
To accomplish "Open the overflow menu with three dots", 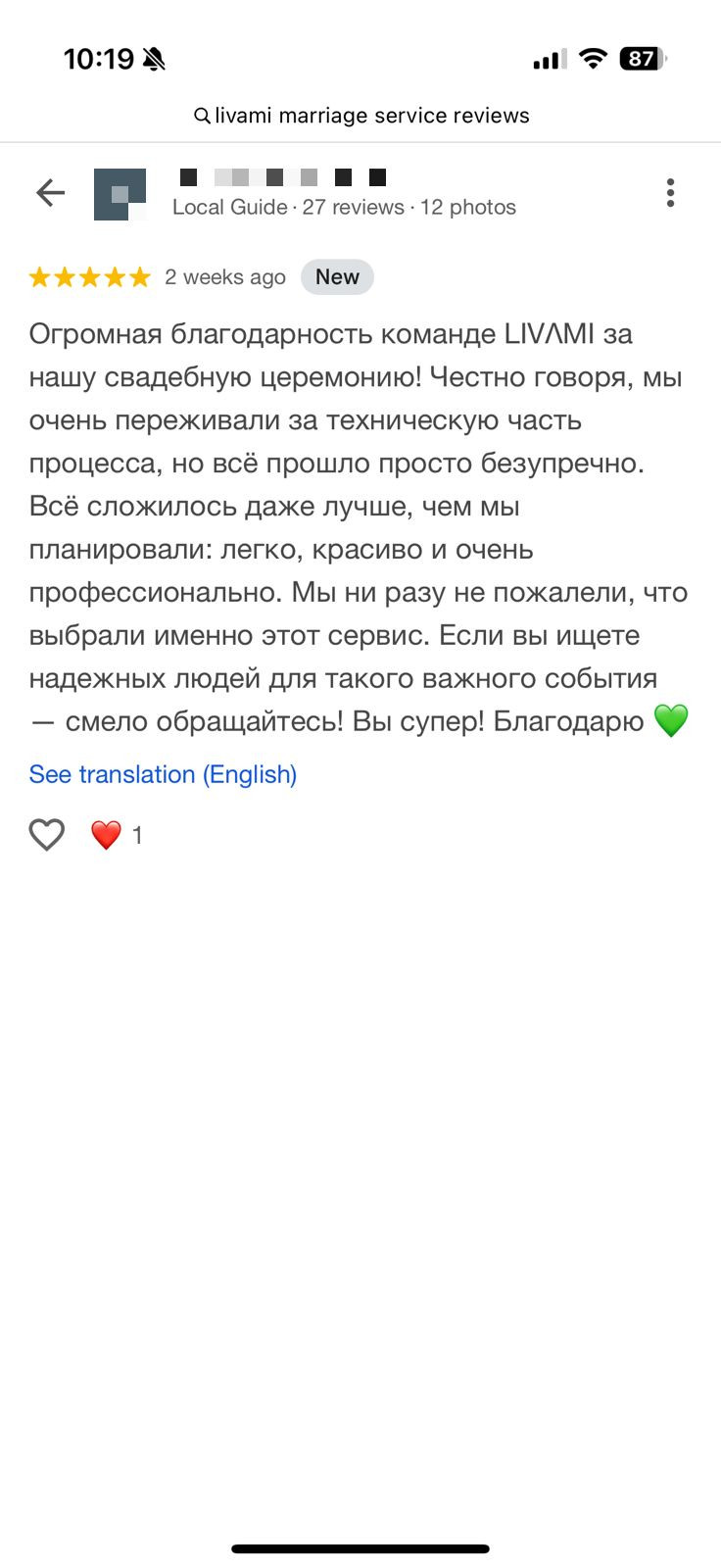I will [x=670, y=192].
